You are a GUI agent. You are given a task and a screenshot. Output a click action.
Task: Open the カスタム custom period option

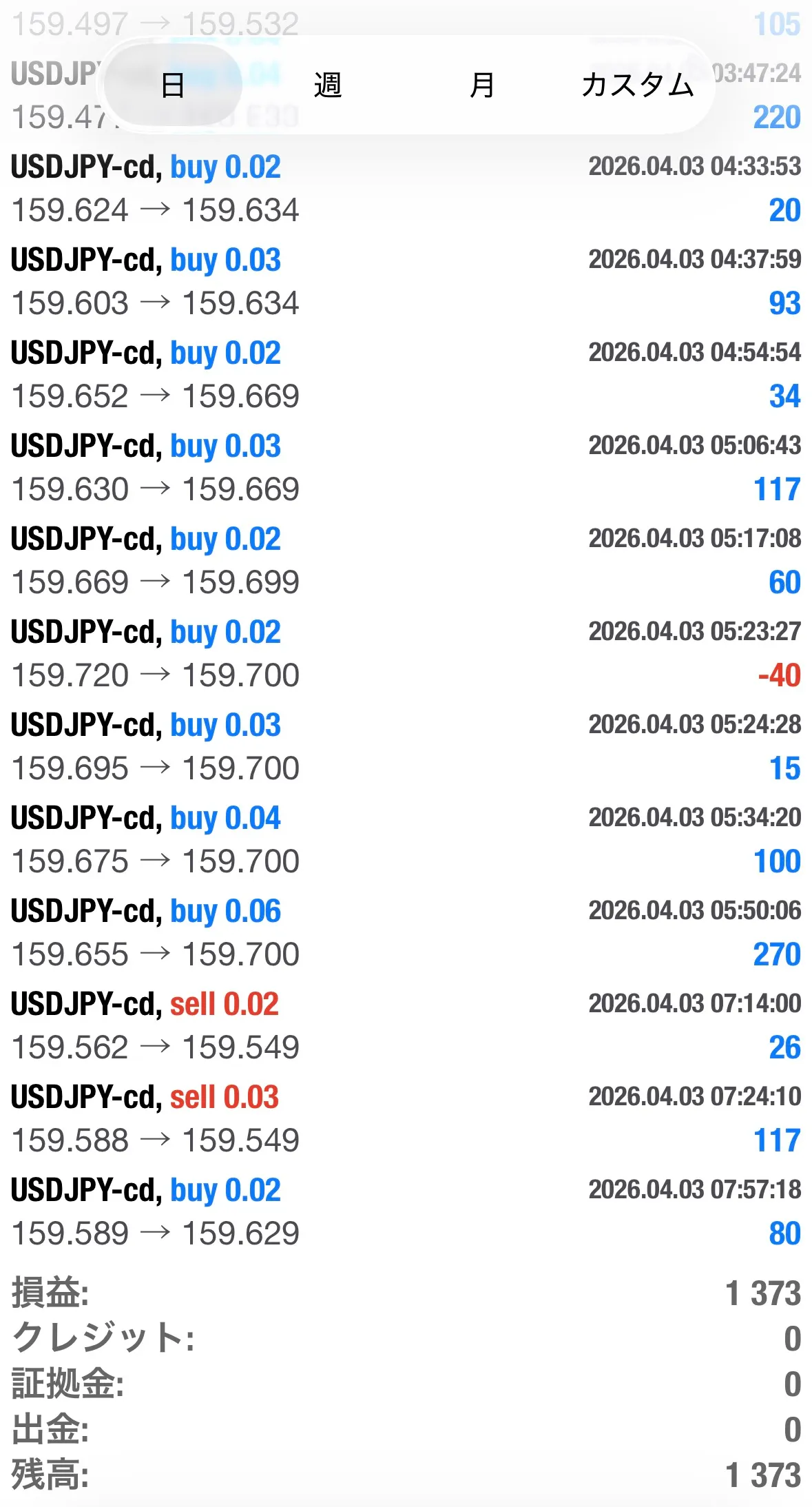pos(637,85)
